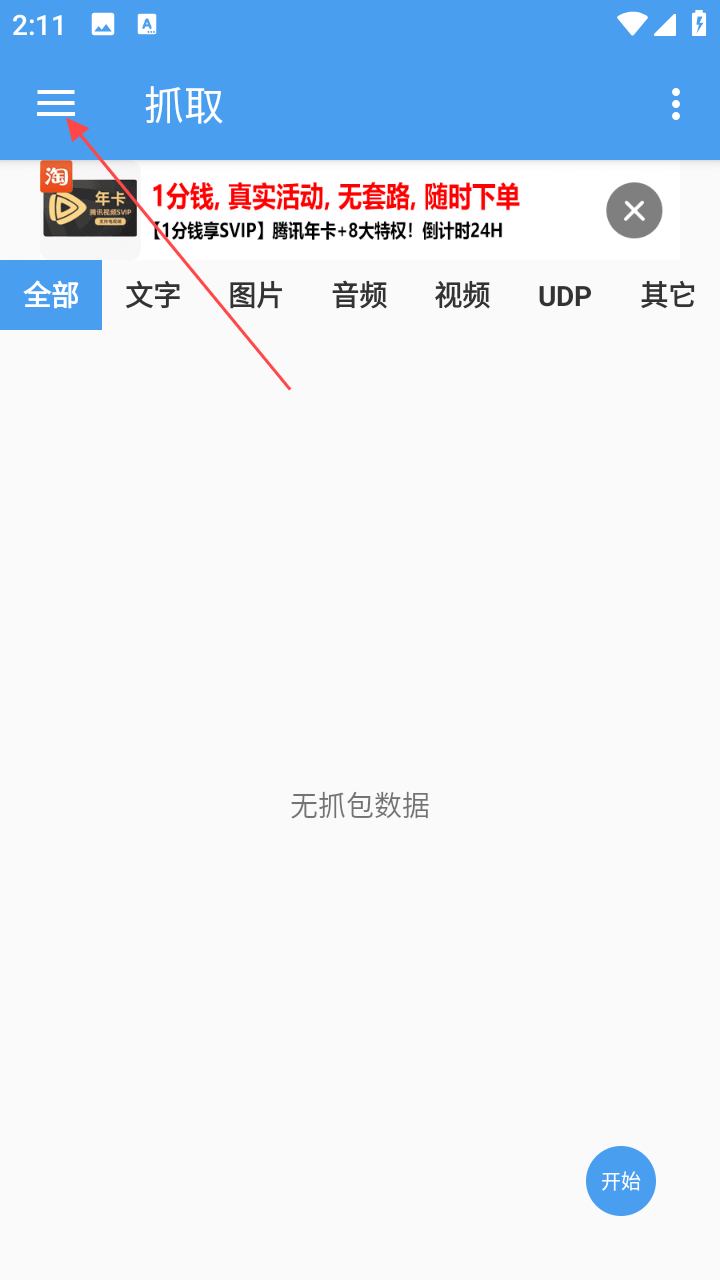Viewport: 720px width, 1280px height.
Task: Filter by the UDP tab
Action: pos(564,296)
